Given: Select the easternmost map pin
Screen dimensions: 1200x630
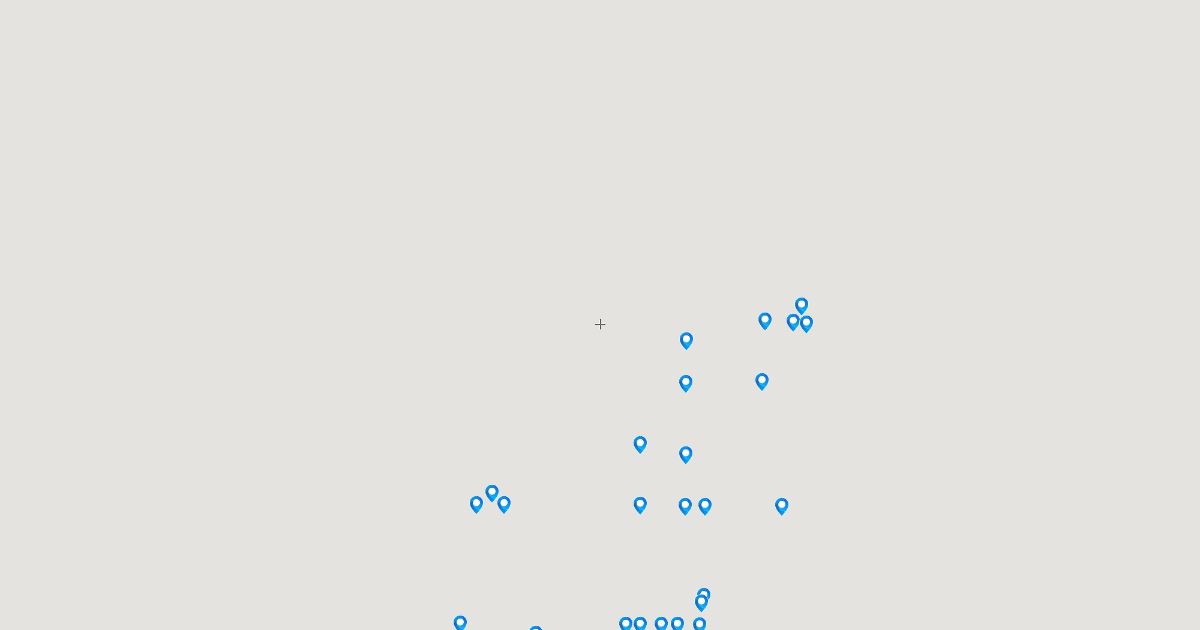Looking at the screenshot, I should coord(806,323).
